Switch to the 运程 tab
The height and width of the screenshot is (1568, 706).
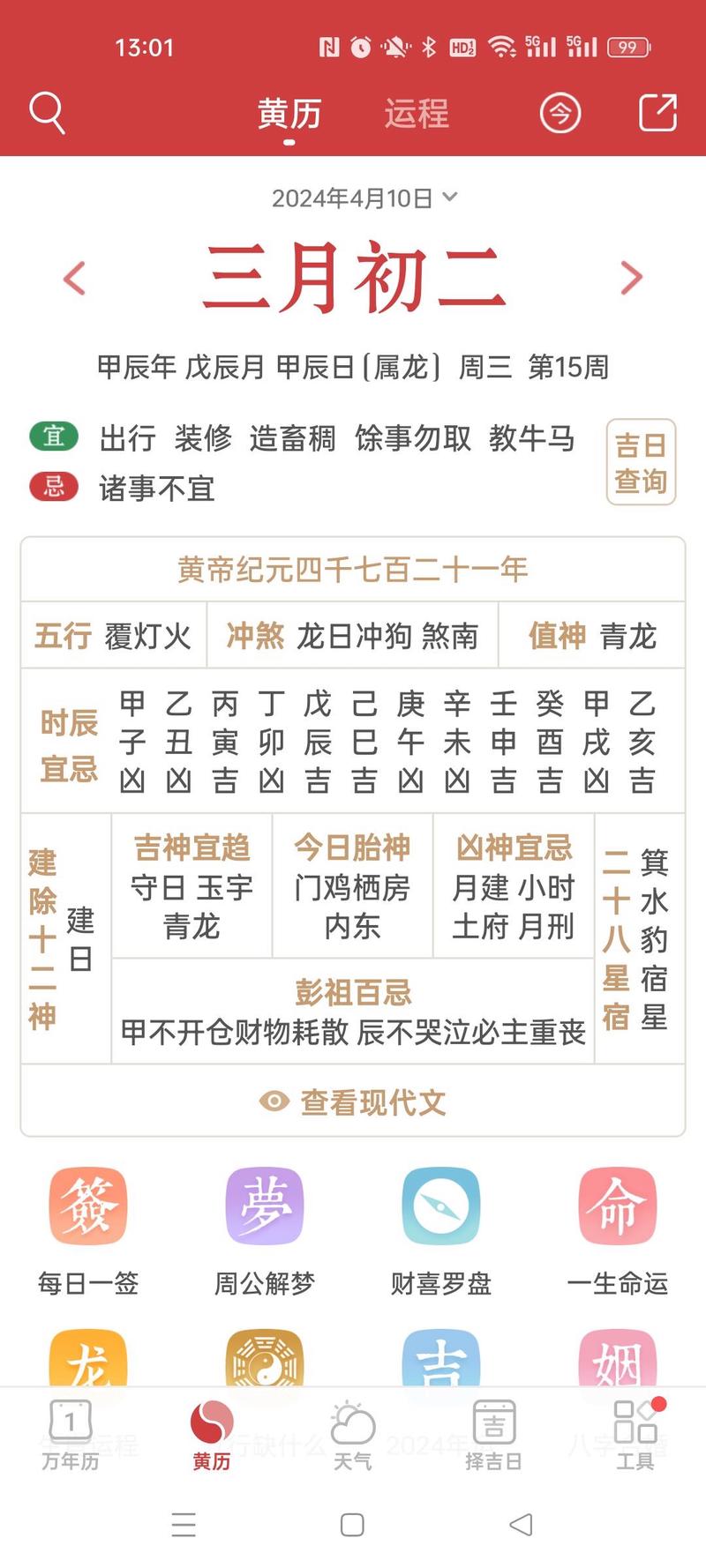coord(417,114)
